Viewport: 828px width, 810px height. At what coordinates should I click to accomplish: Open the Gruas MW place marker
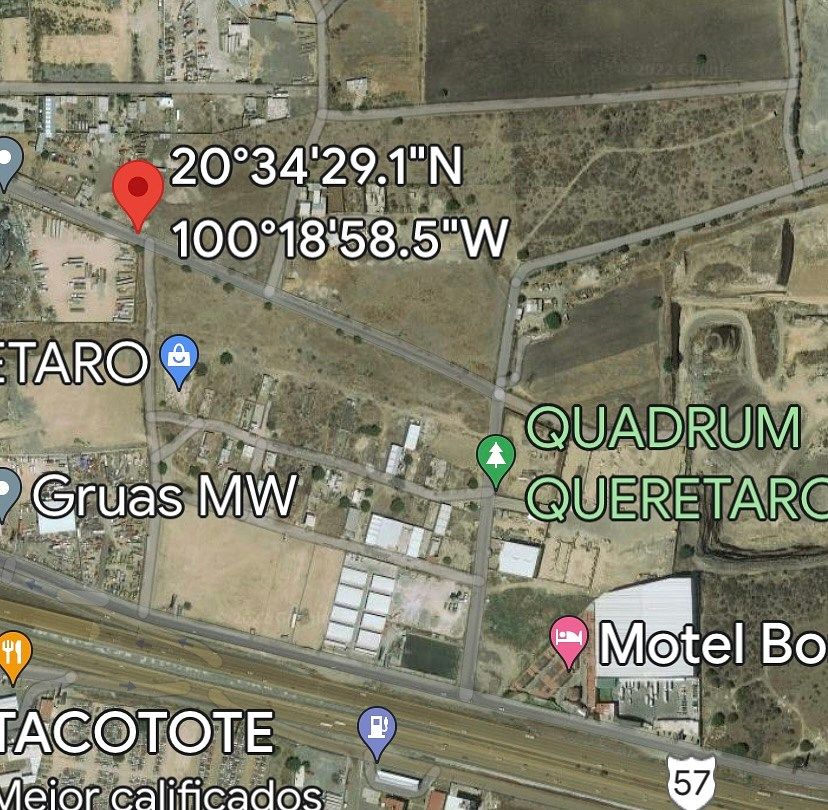click(x=8, y=490)
